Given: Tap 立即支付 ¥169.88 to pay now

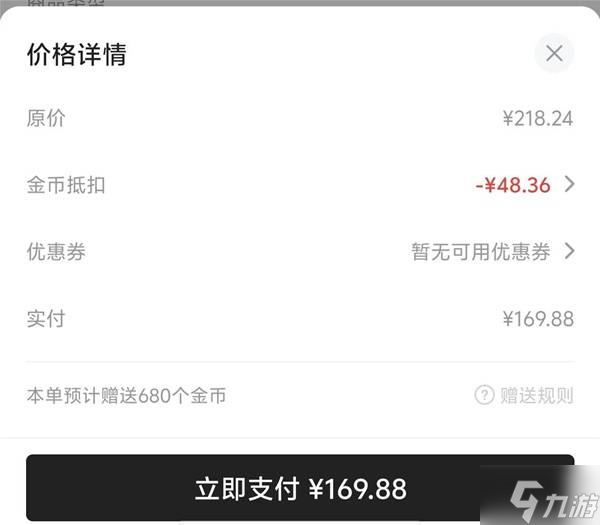Looking at the screenshot, I should click(300, 488).
